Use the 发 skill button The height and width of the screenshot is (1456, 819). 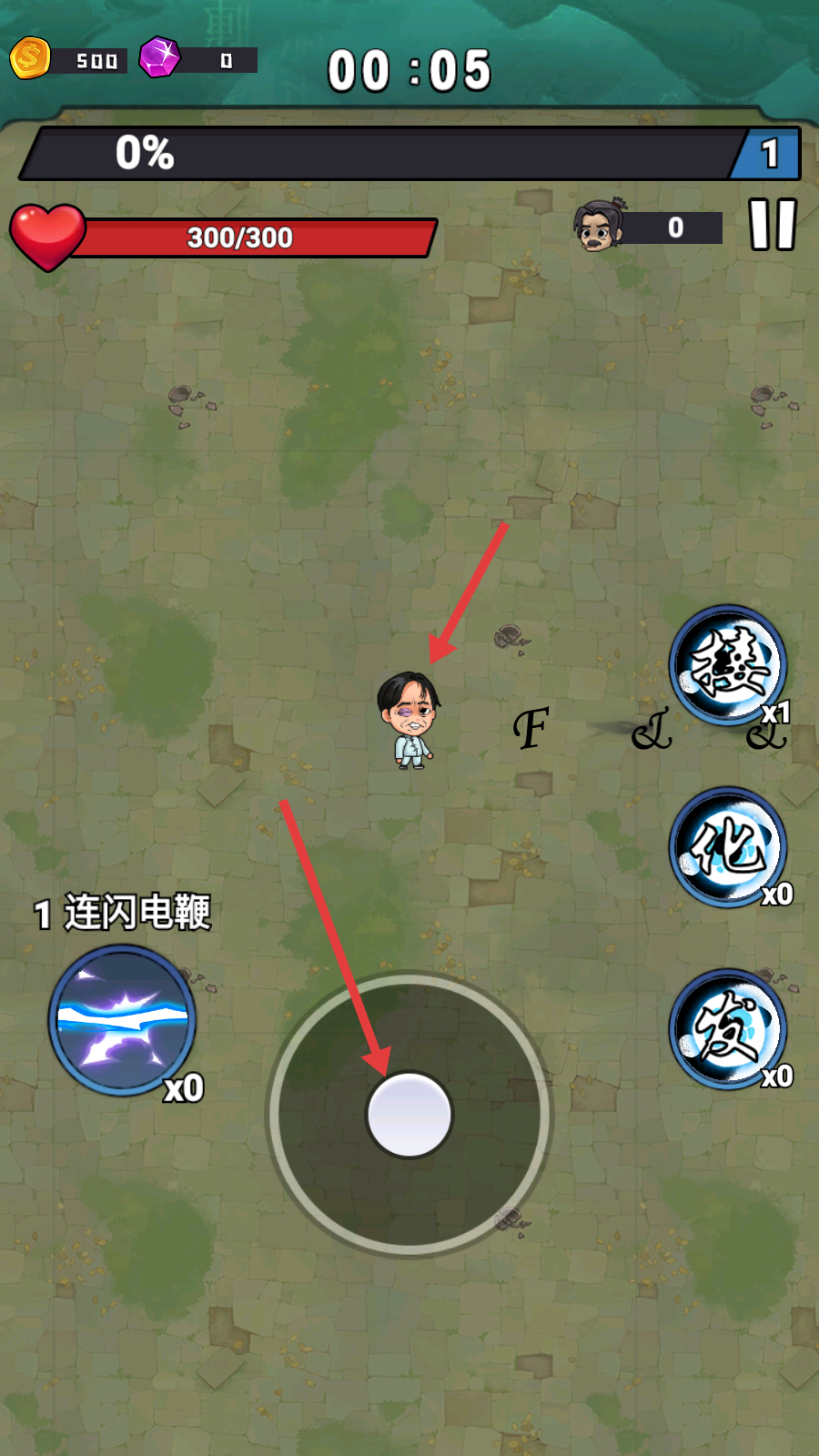tap(728, 1029)
